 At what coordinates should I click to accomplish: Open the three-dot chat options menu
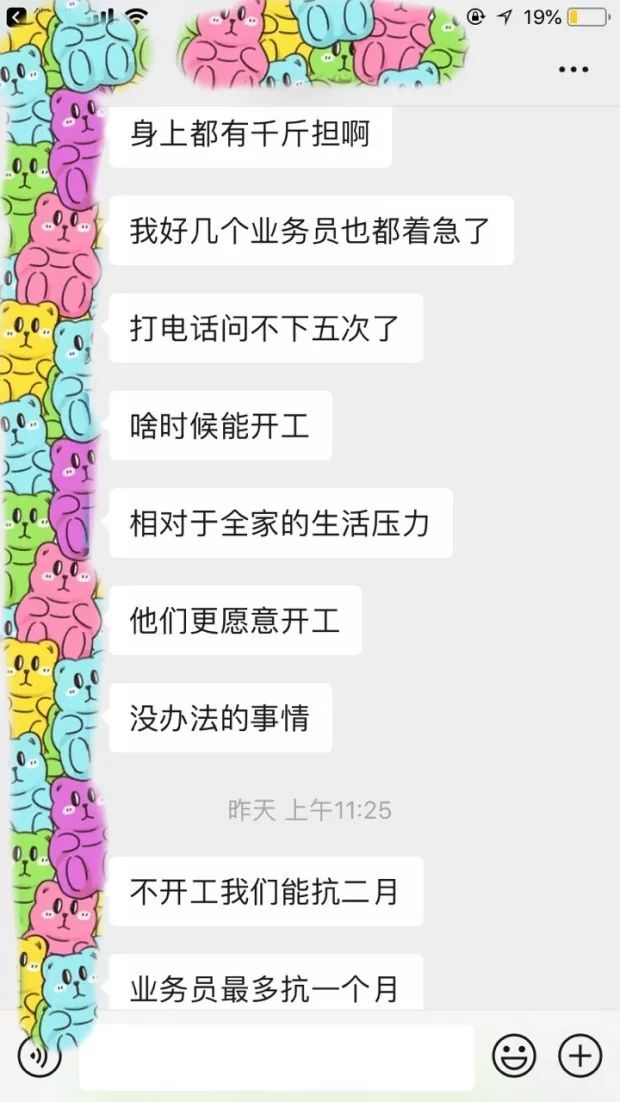(573, 69)
